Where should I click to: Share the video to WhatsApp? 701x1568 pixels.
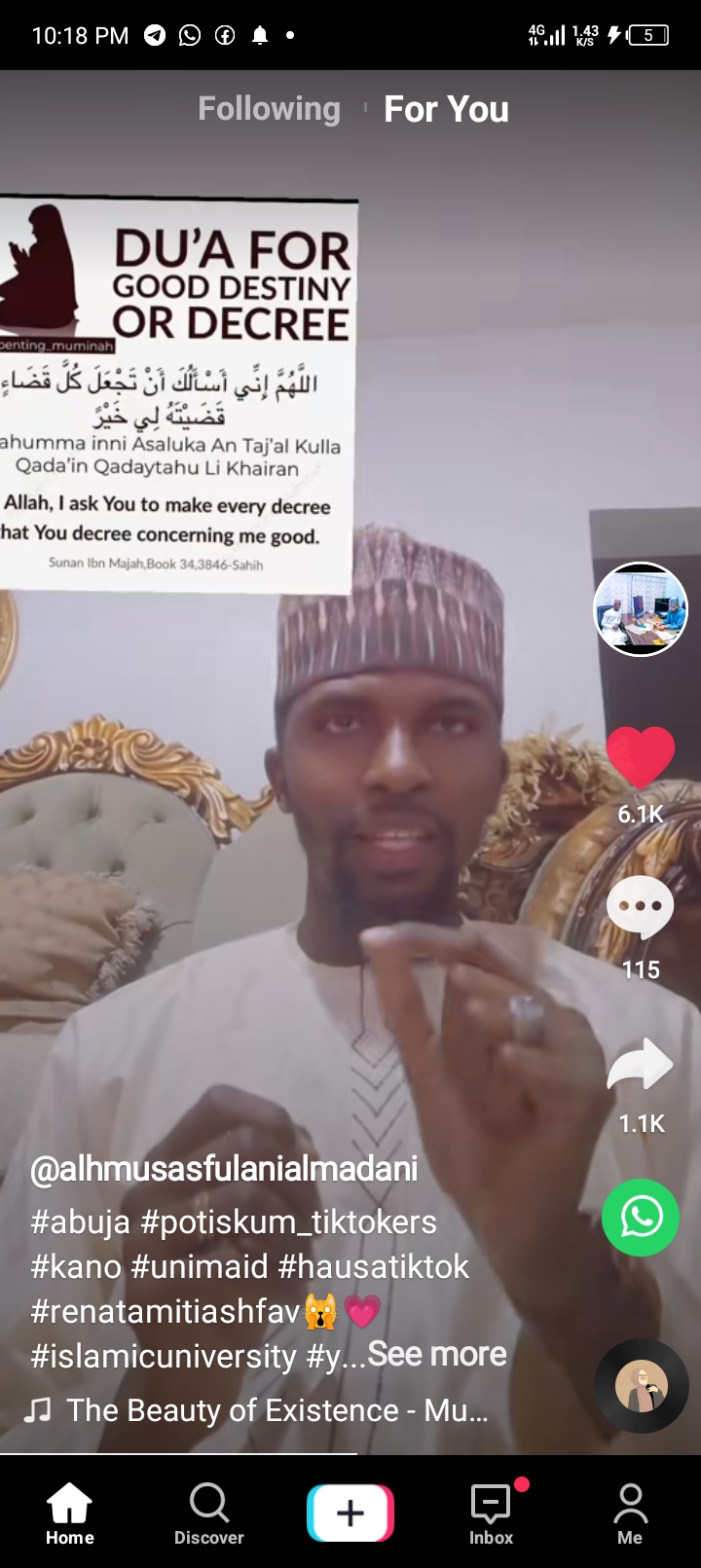click(x=641, y=1217)
